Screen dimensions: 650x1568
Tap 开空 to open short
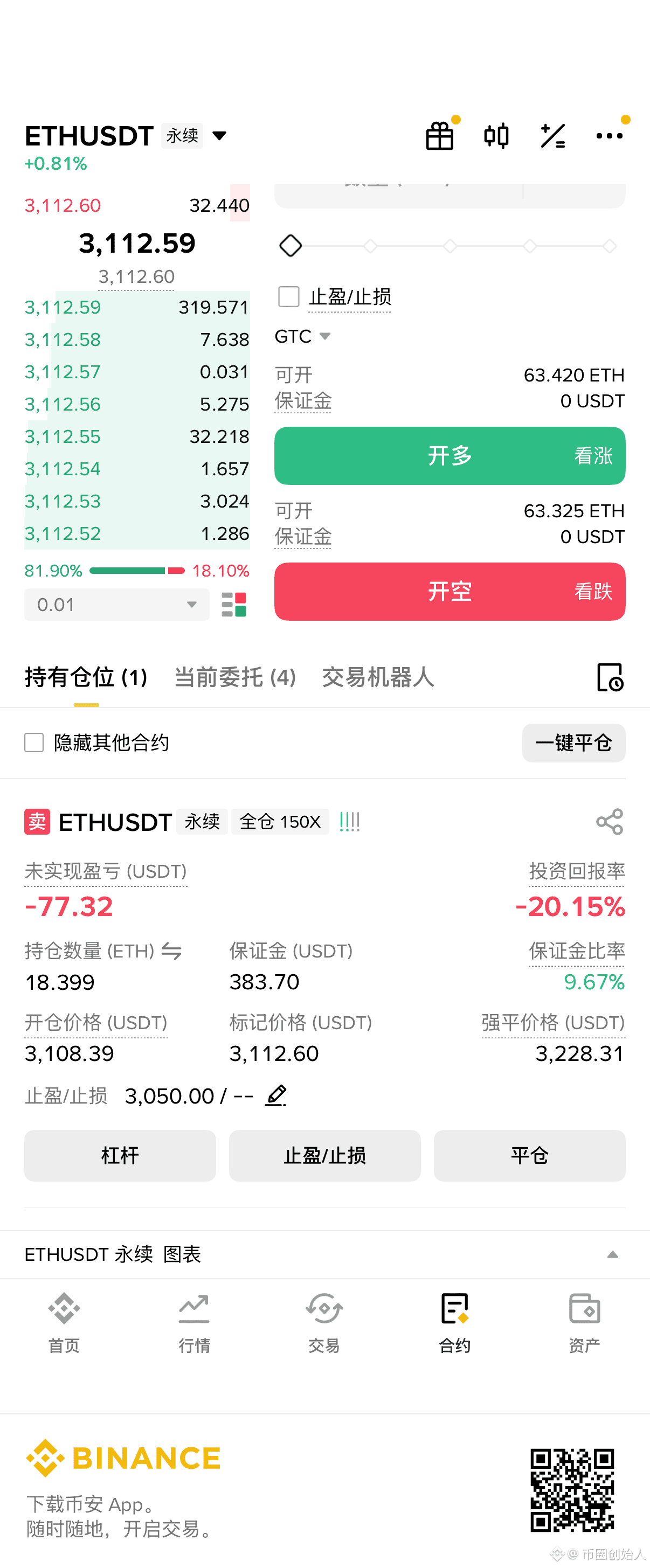pos(450,591)
